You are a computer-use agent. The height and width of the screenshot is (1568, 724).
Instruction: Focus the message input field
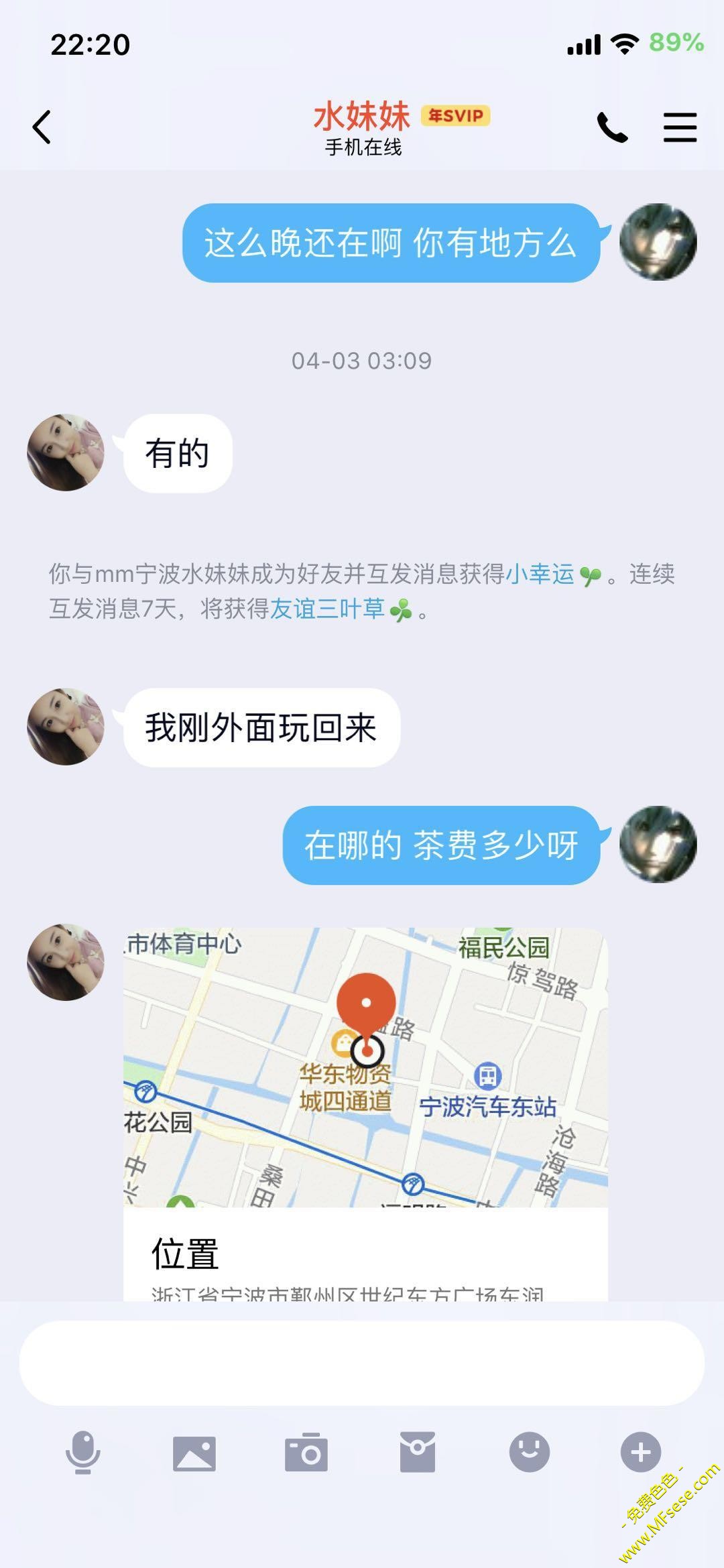tap(362, 1363)
